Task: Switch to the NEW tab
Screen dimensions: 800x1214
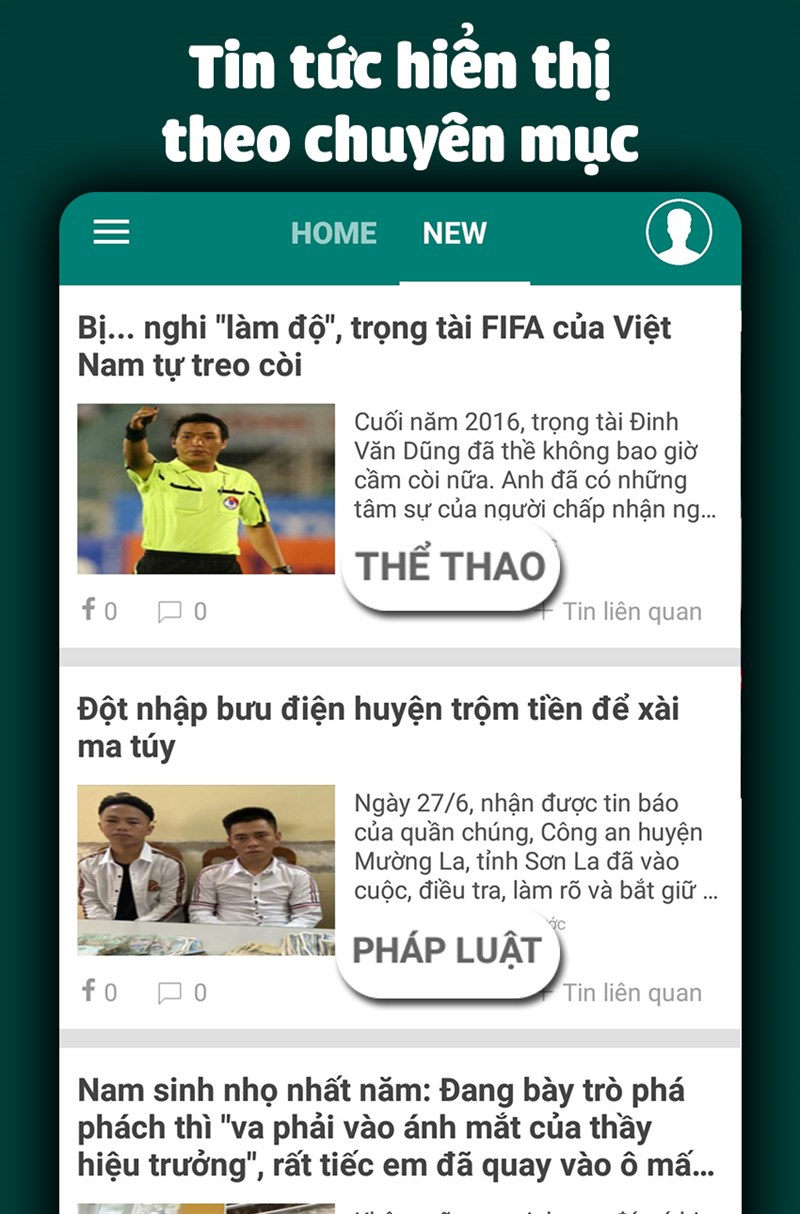Action: [x=454, y=234]
